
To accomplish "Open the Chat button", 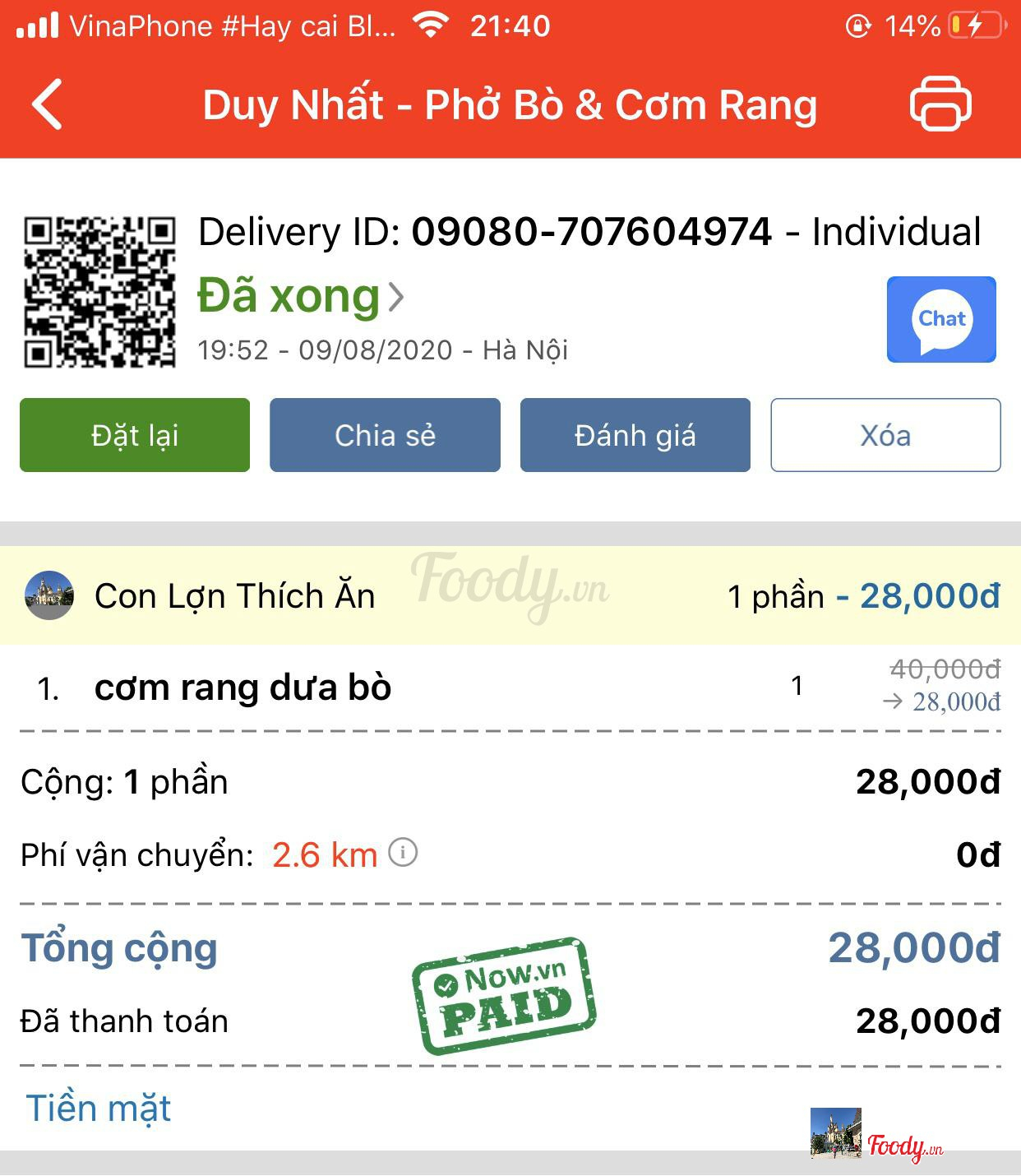I will point(941,320).
